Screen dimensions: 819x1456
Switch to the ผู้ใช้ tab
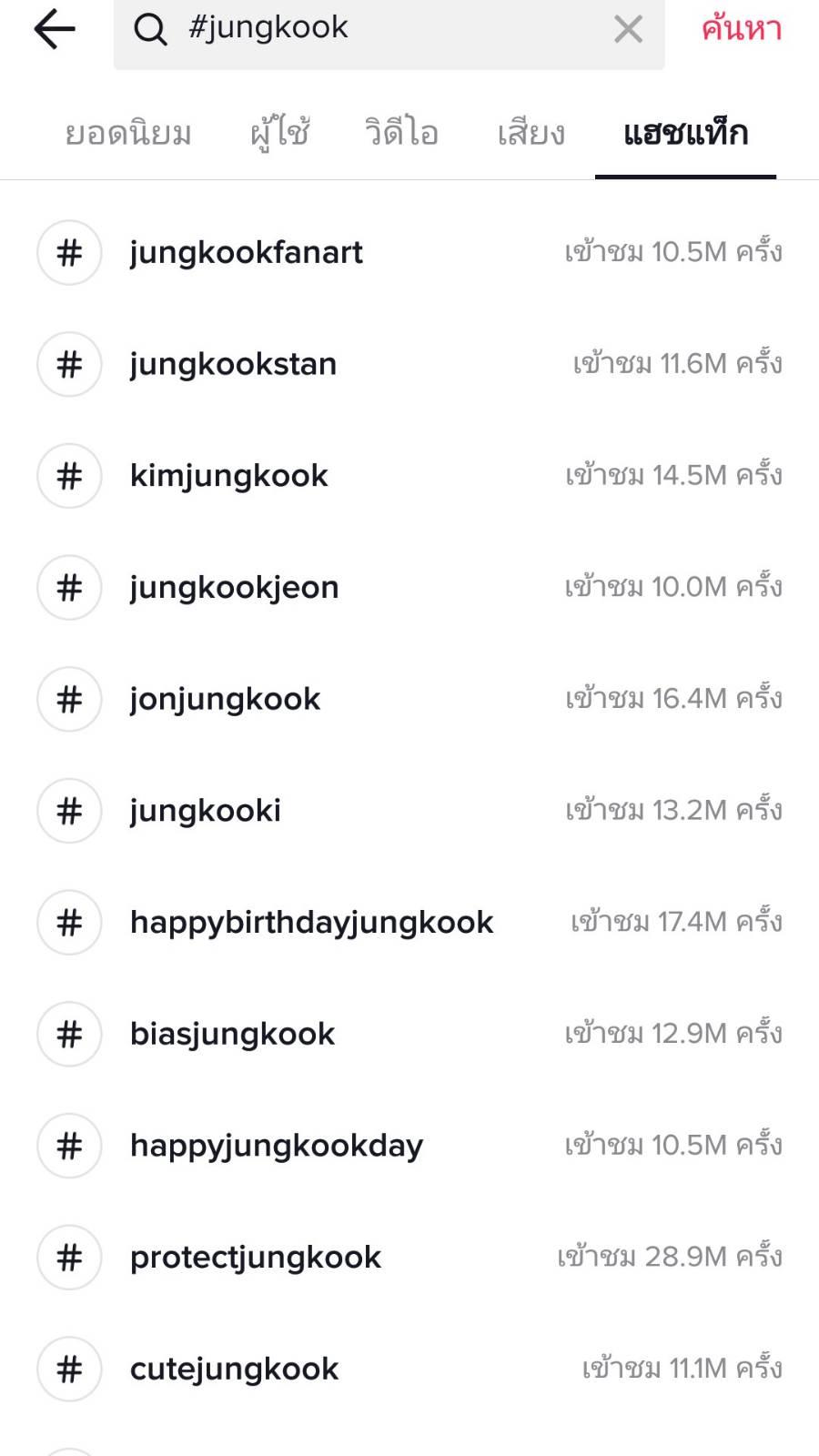pos(279,134)
